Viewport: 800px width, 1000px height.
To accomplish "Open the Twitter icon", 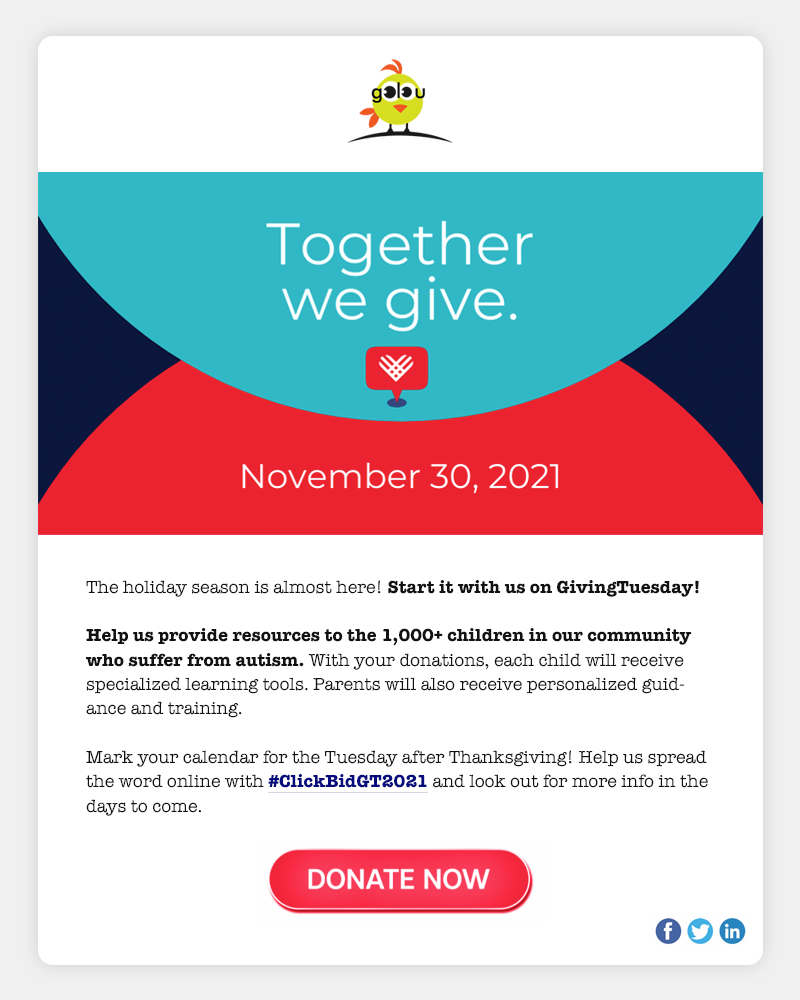I will (x=700, y=931).
